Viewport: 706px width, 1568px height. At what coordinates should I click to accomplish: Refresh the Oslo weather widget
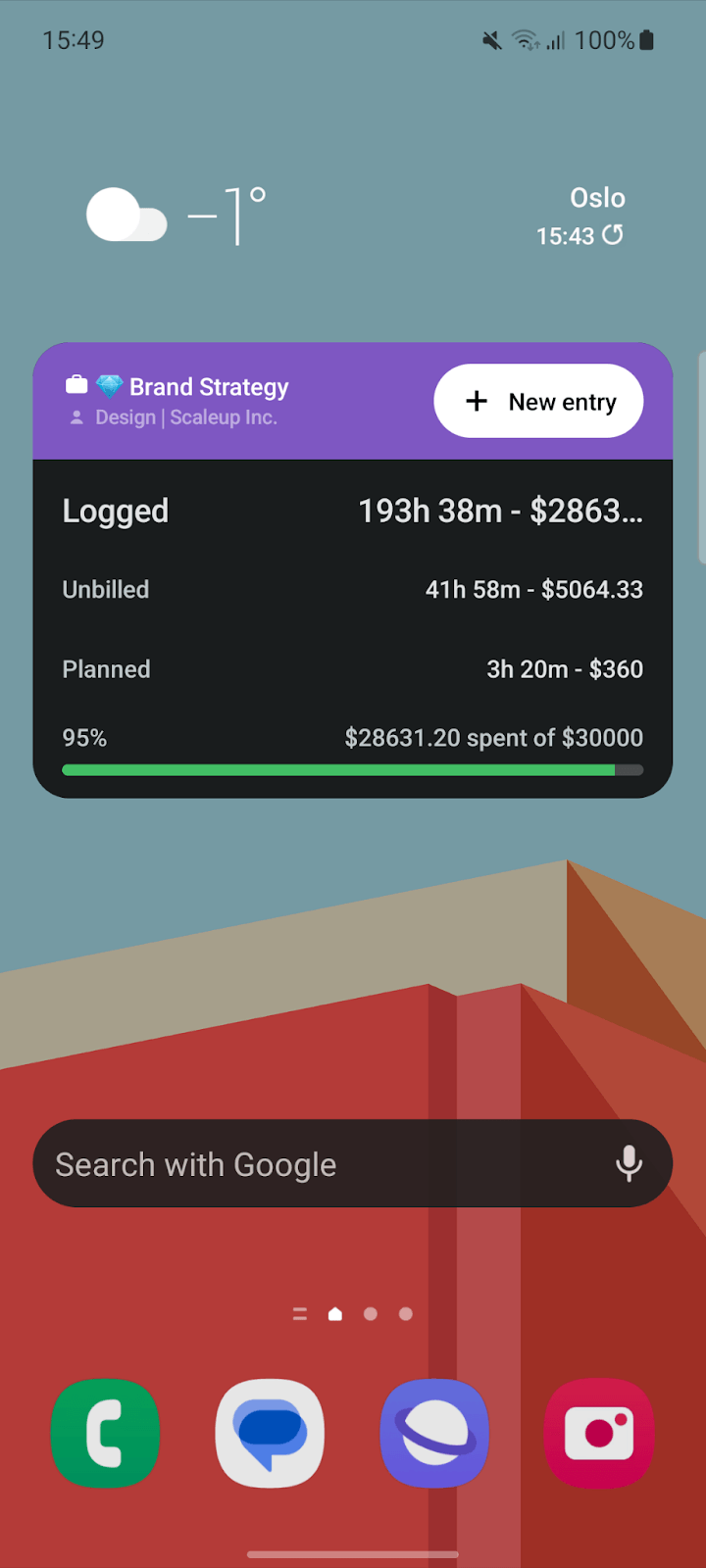613,235
